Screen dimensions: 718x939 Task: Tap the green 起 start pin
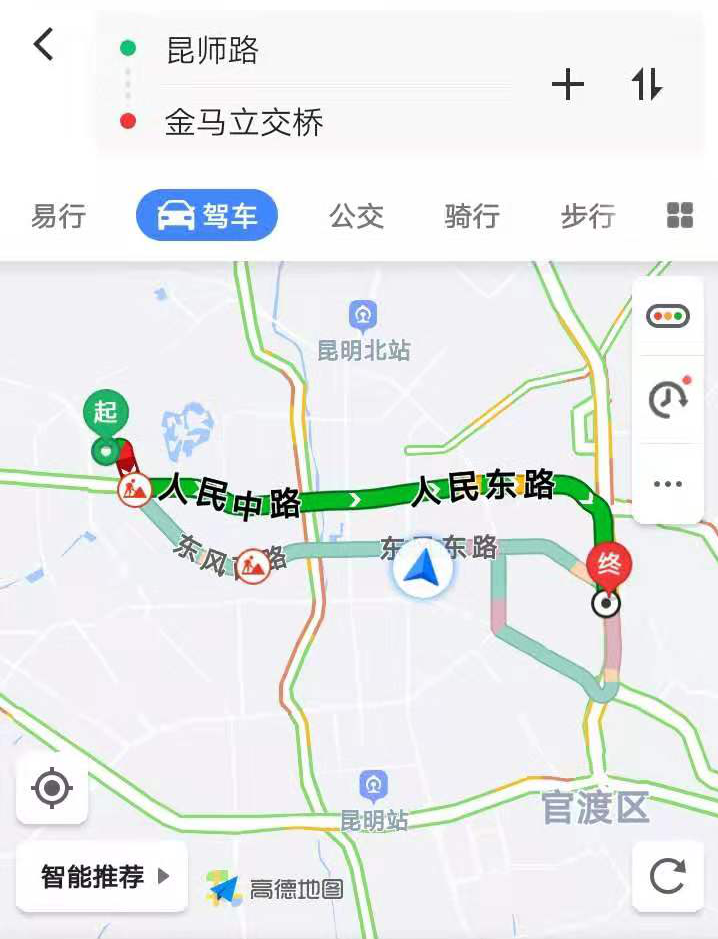pyautogui.click(x=106, y=412)
